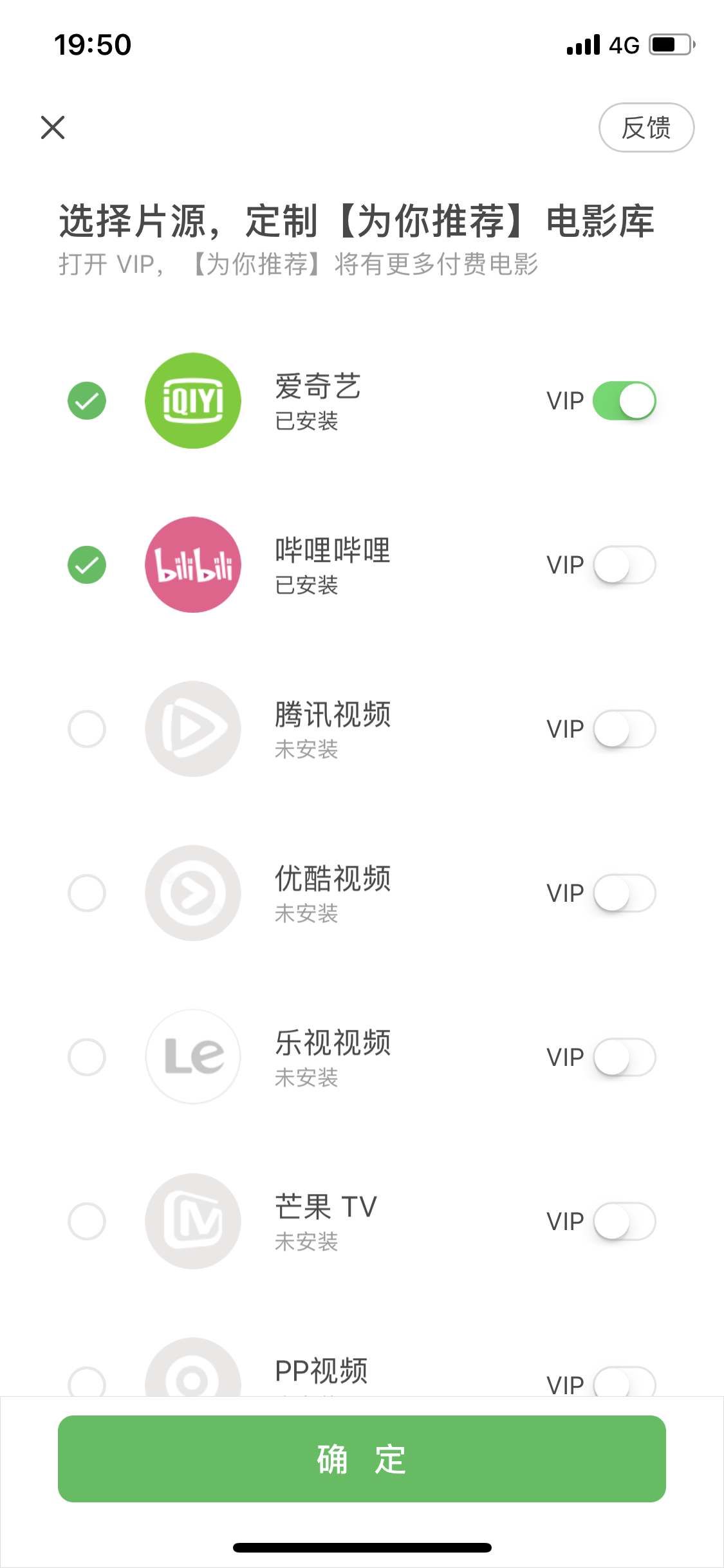Toggle VIP switch for 腾讯视频
Viewport: 724px width, 1568px height.
[x=624, y=729]
